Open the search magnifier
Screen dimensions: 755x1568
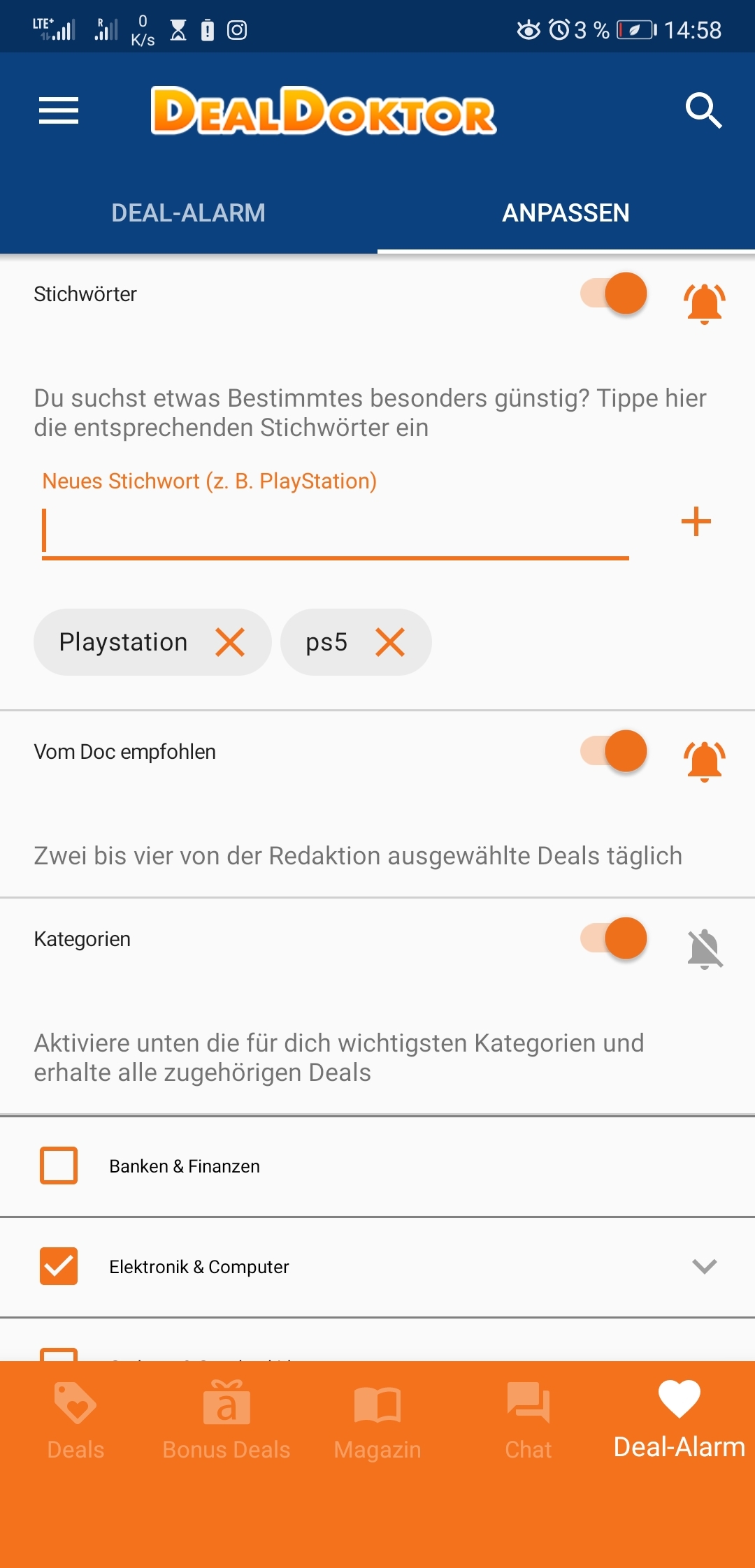pyautogui.click(x=703, y=110)
